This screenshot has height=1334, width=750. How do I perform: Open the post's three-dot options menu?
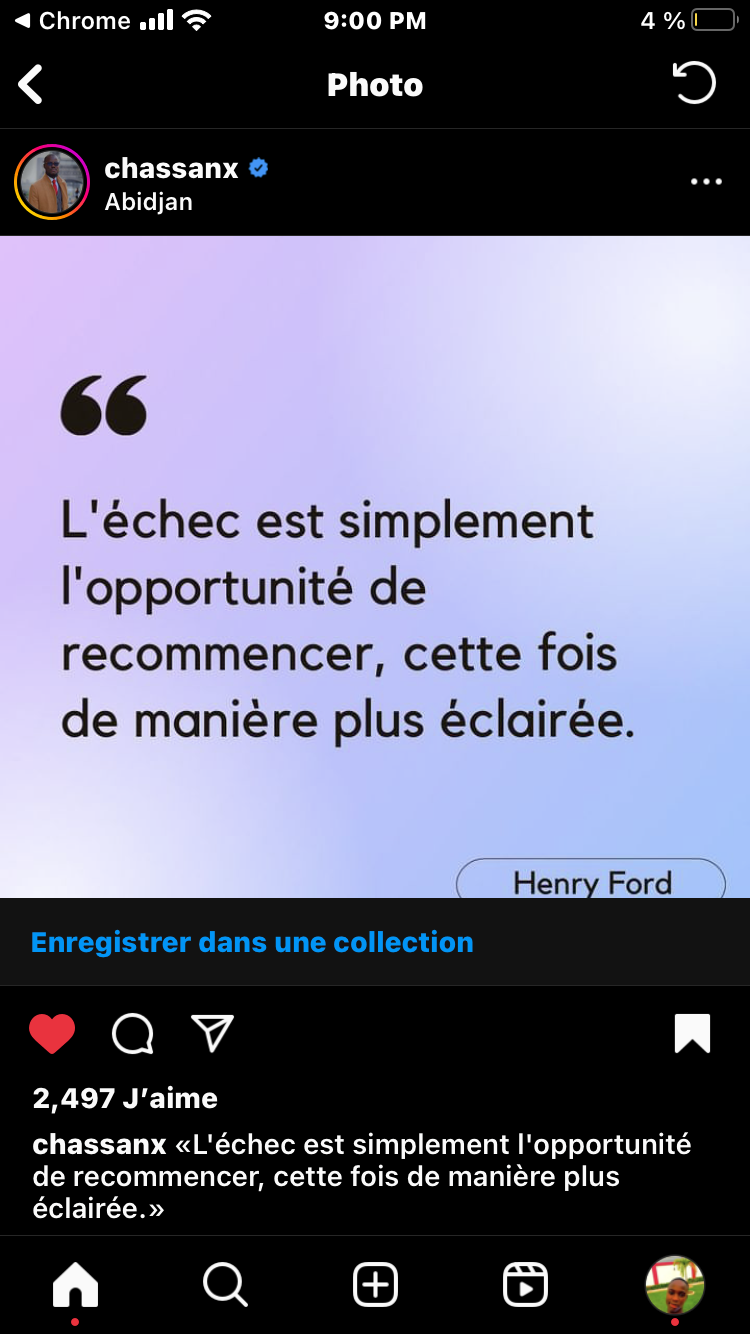[x=706, y=182]
